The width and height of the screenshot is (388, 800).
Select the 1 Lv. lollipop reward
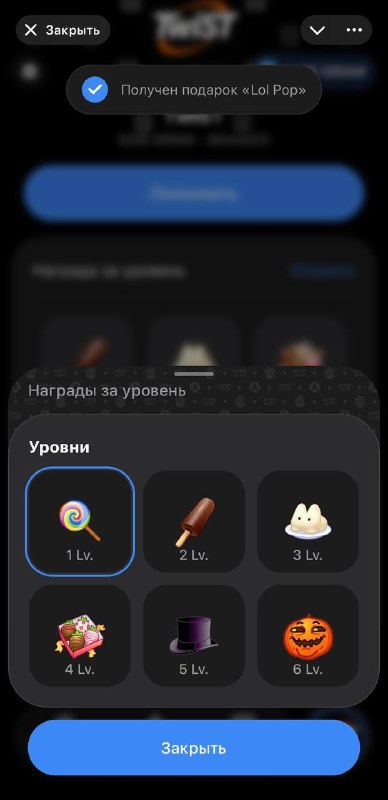(x=80, y=521)
